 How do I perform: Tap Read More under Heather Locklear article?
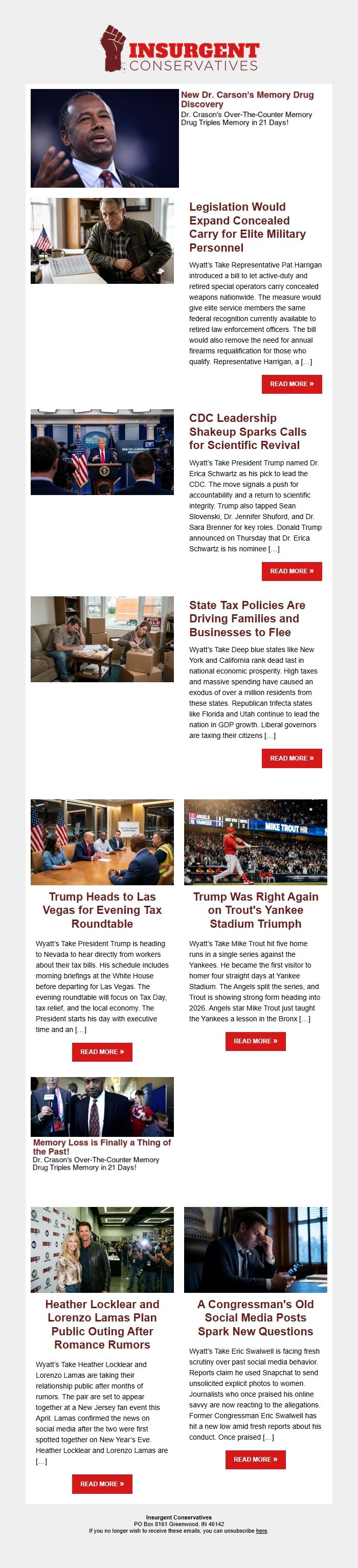click(102, 1484)
